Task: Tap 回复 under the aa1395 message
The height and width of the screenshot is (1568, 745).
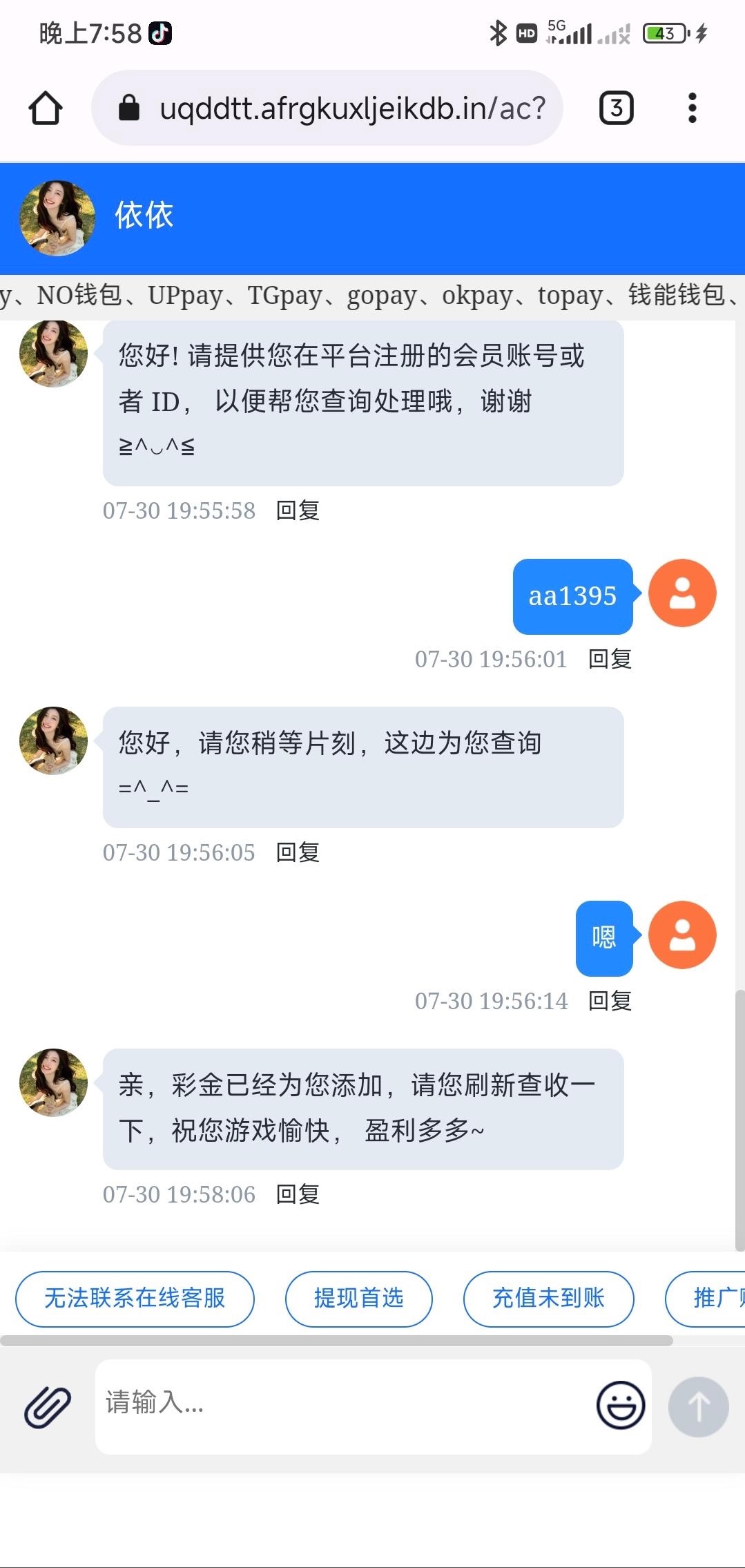Action: point(610,659)
